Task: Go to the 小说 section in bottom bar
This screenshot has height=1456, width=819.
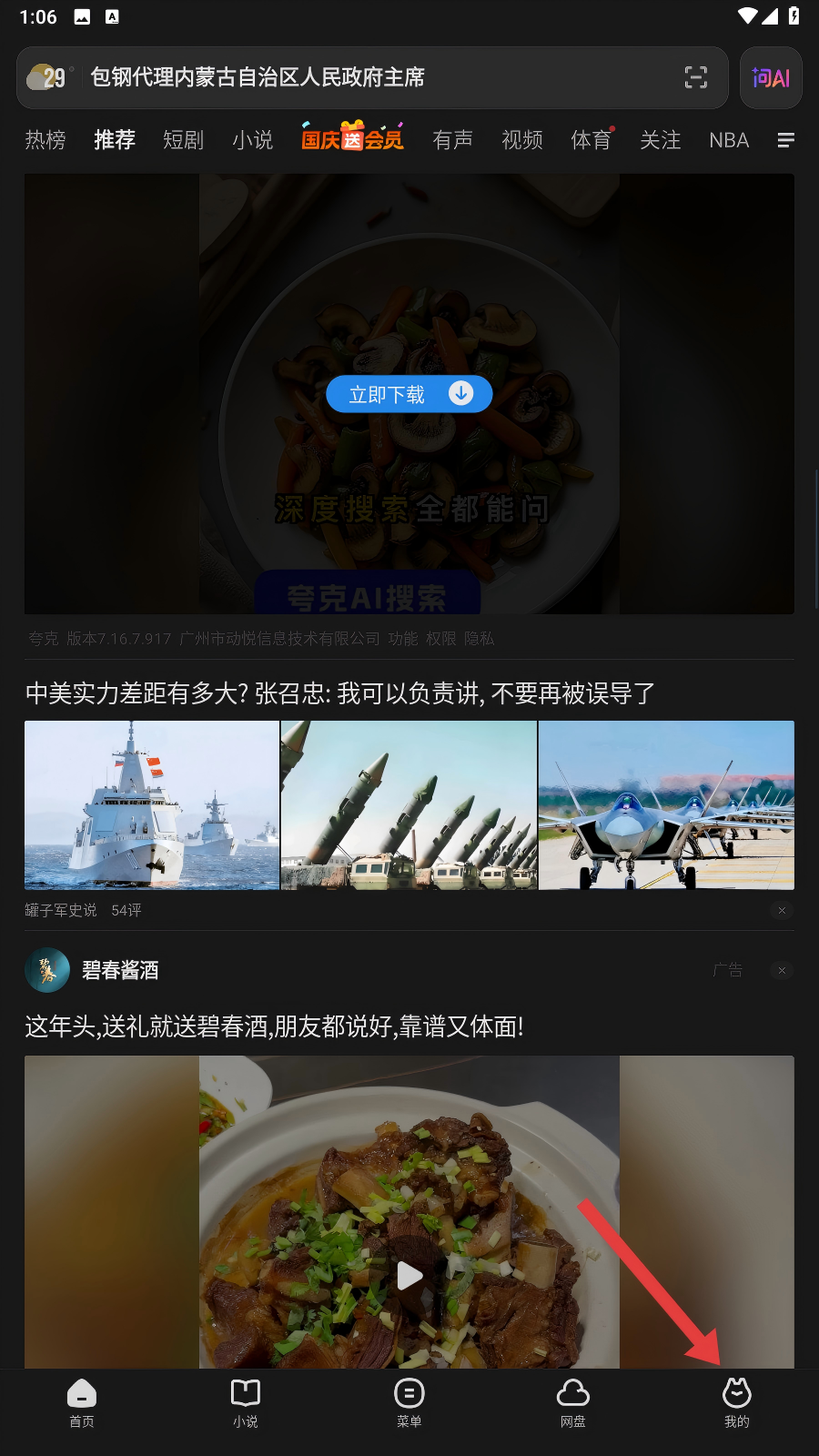Action: pyautogui.click(x=246, y=1403)
